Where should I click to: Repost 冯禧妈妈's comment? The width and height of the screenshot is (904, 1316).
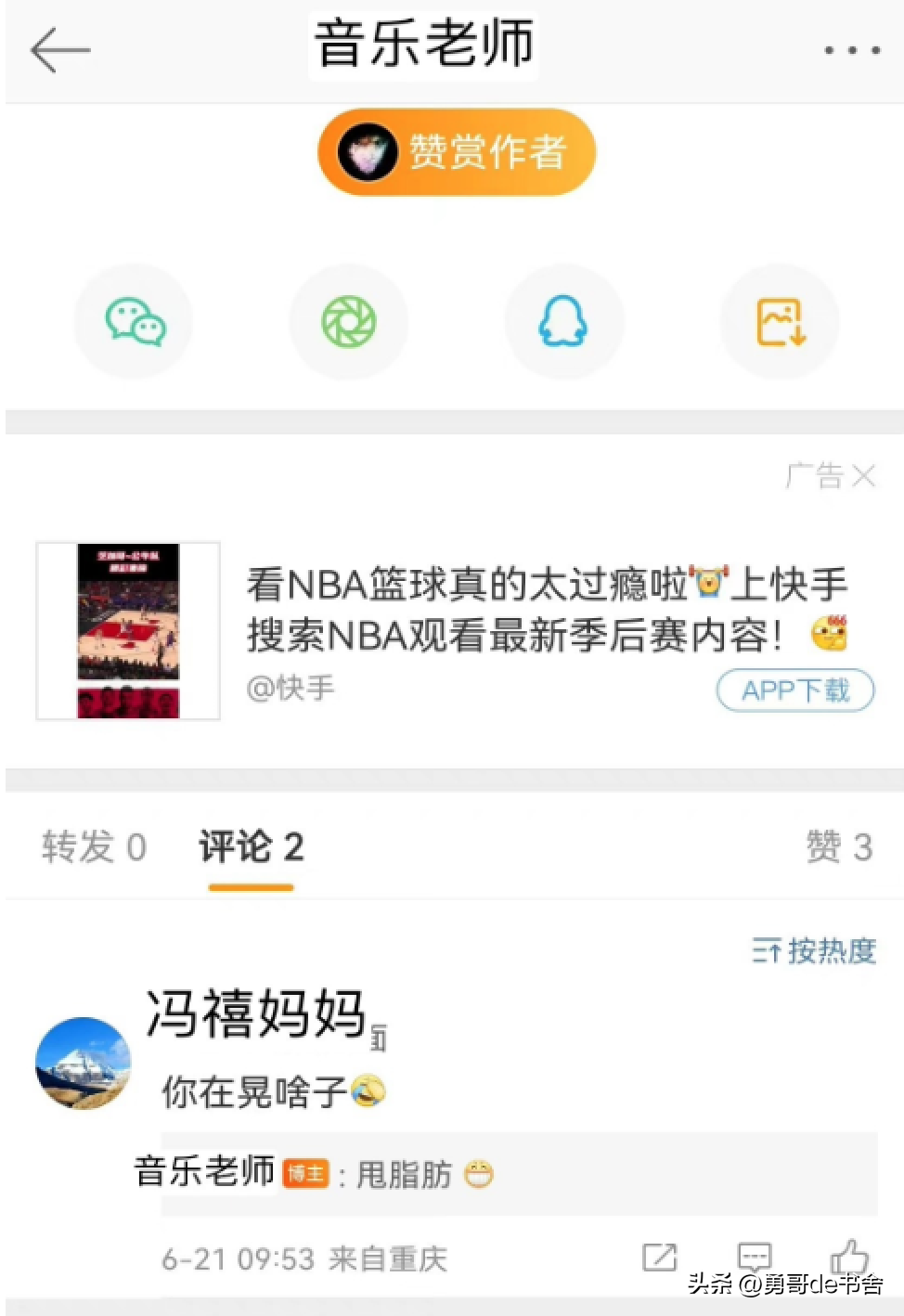[x=660, y=1258]
